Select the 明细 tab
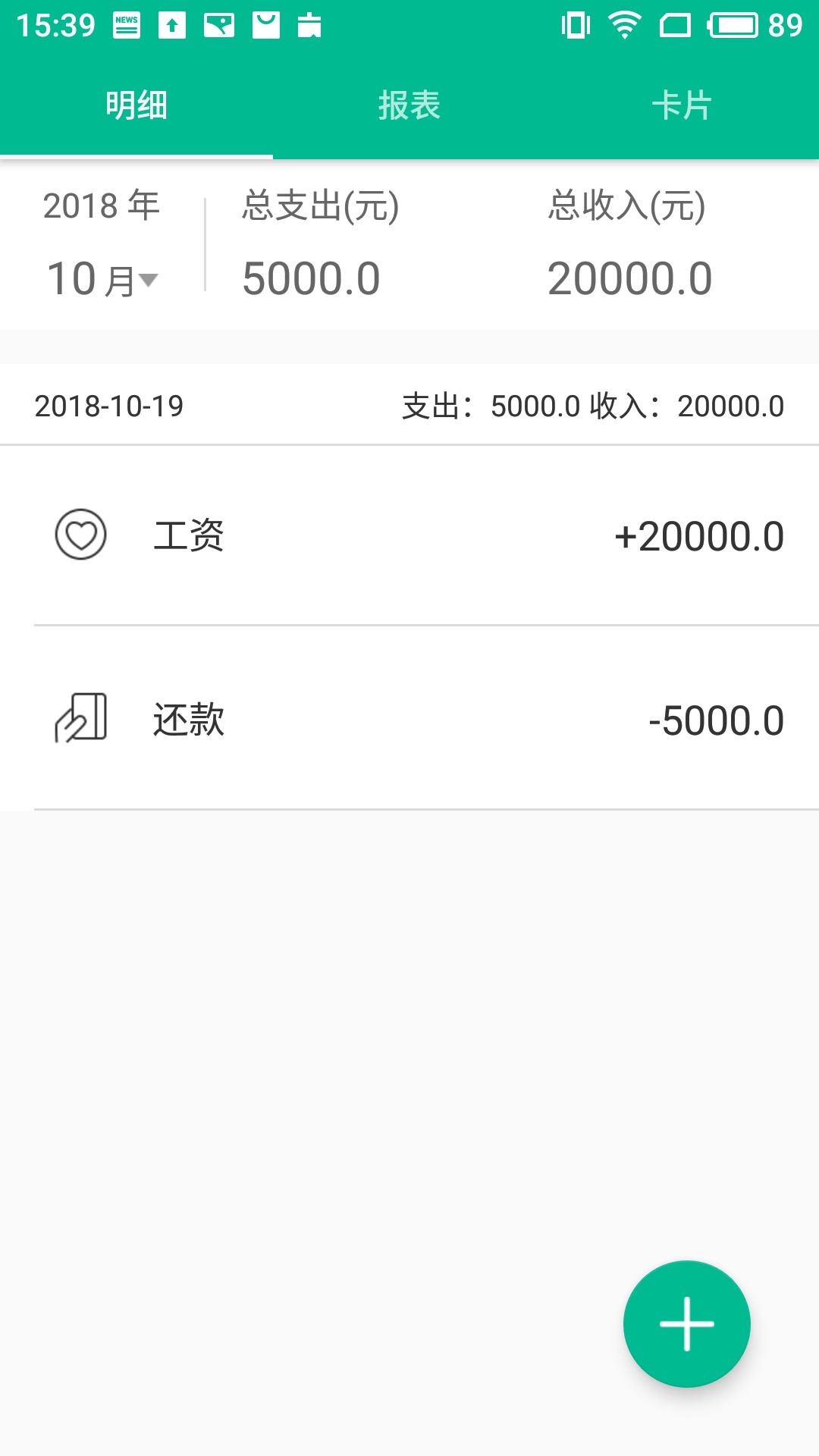This screenshot has width=819, height=1456. (x=136, y=105)
